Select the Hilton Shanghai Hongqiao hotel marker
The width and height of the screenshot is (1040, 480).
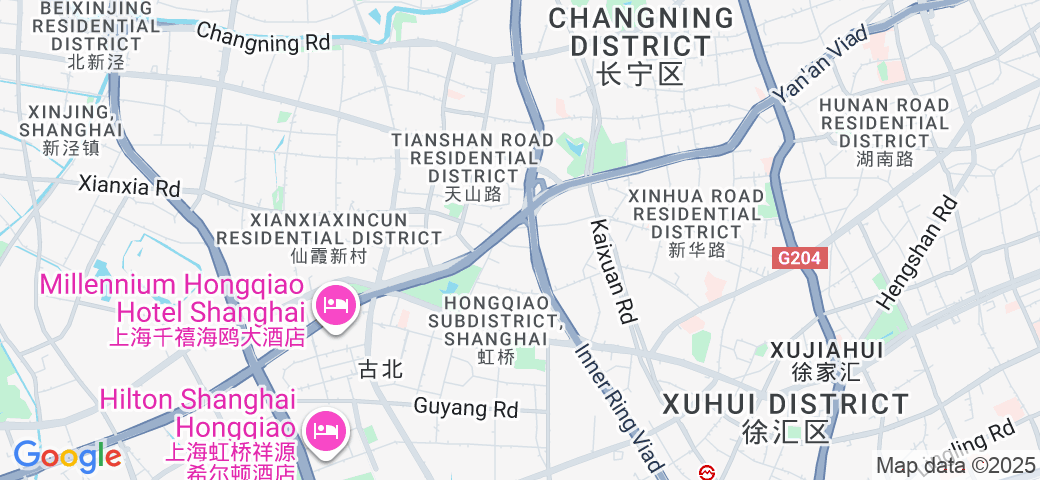[327, 431]
